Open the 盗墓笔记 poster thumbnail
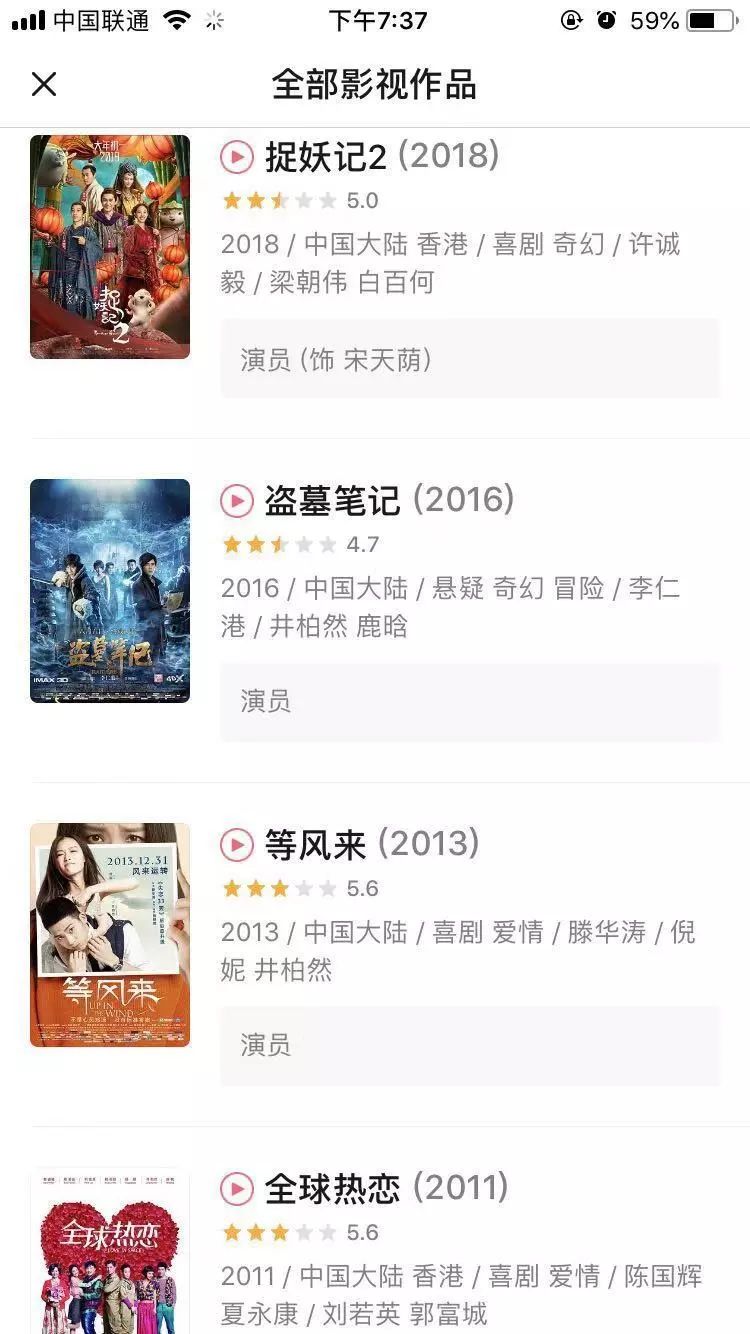This screenshot has height=1334, width=750. coord(109,591)
